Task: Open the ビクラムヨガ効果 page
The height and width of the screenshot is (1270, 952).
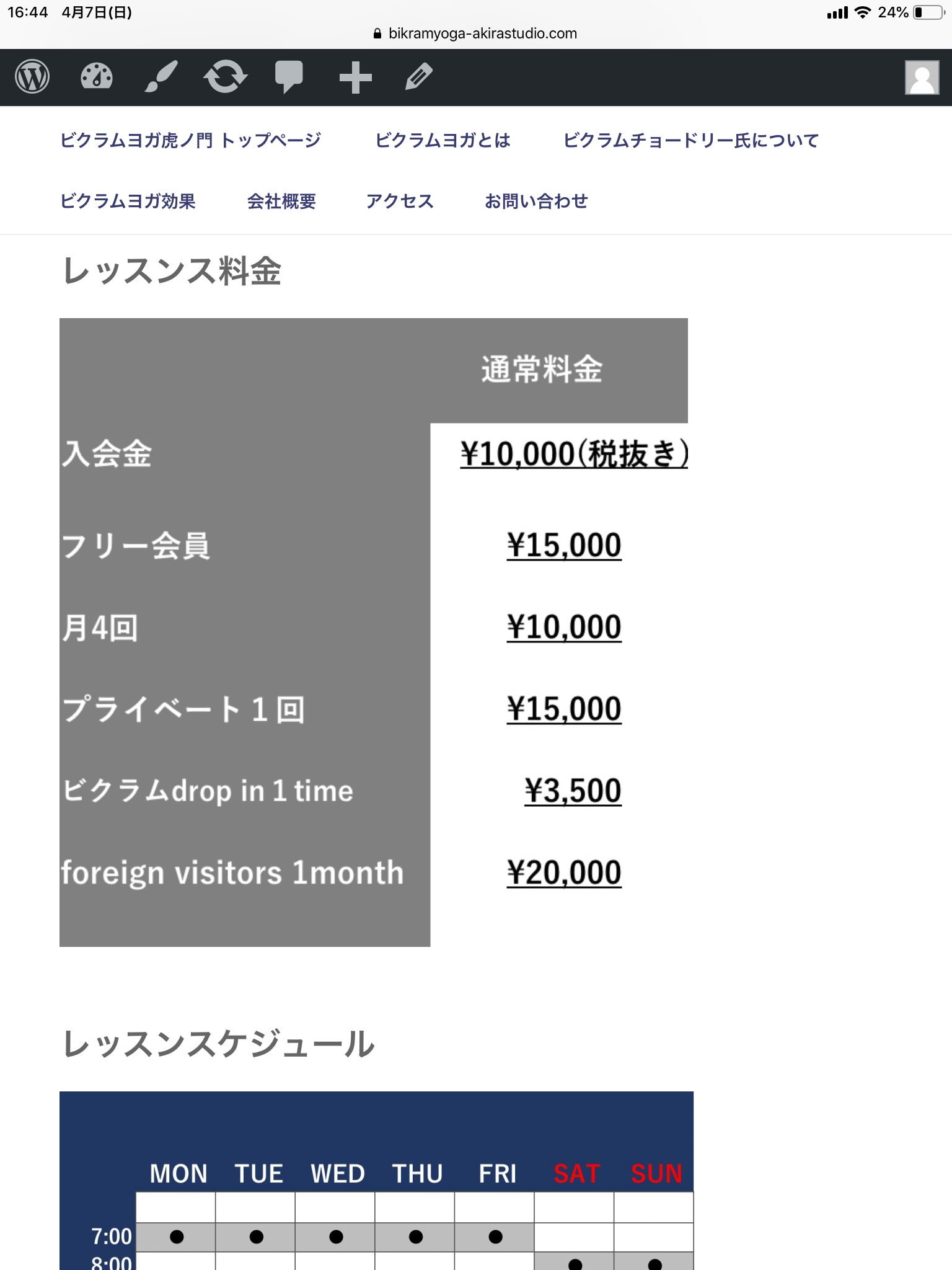Action: 128,202
